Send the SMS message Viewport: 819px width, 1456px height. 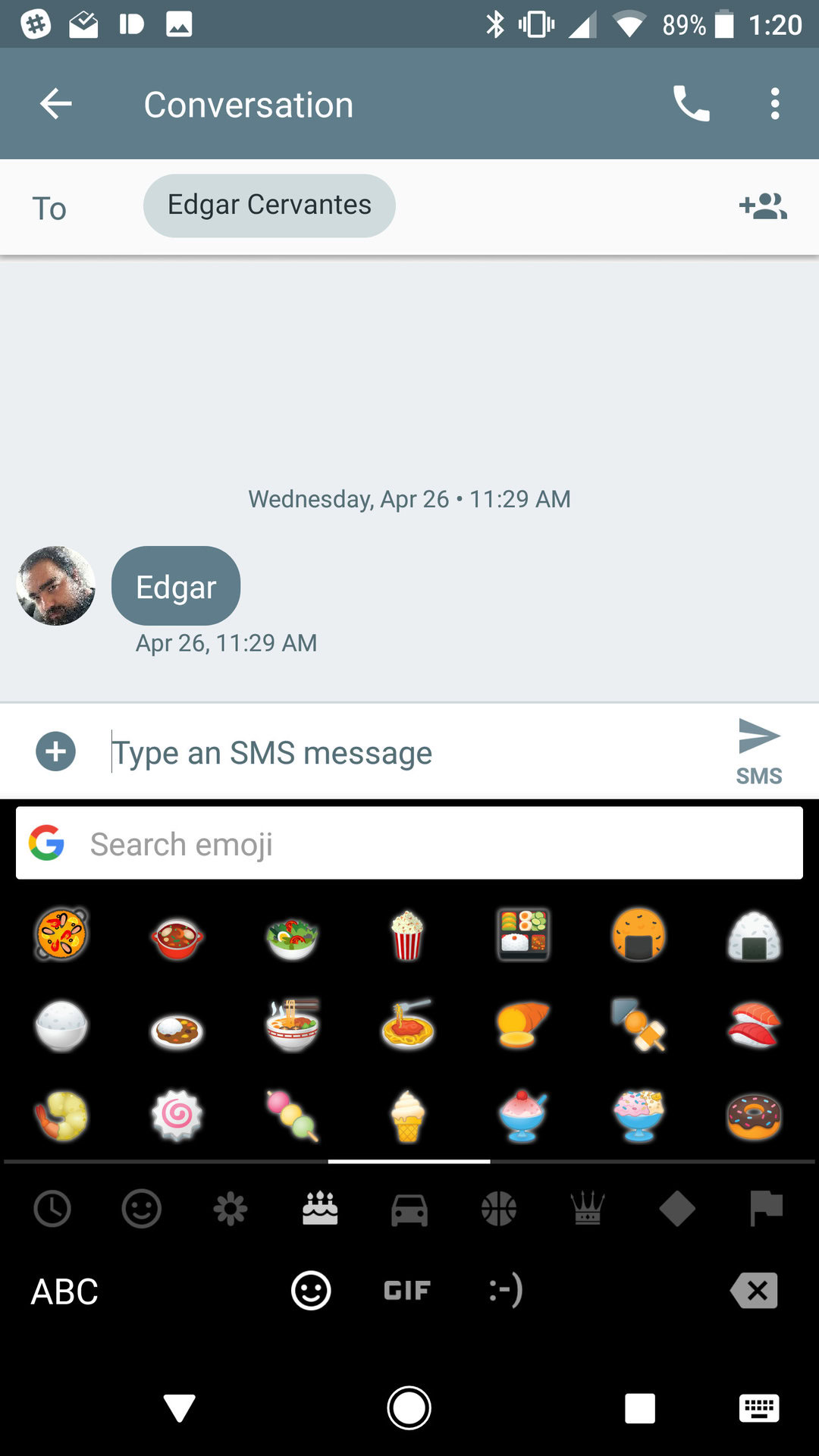tap(758, 750)
